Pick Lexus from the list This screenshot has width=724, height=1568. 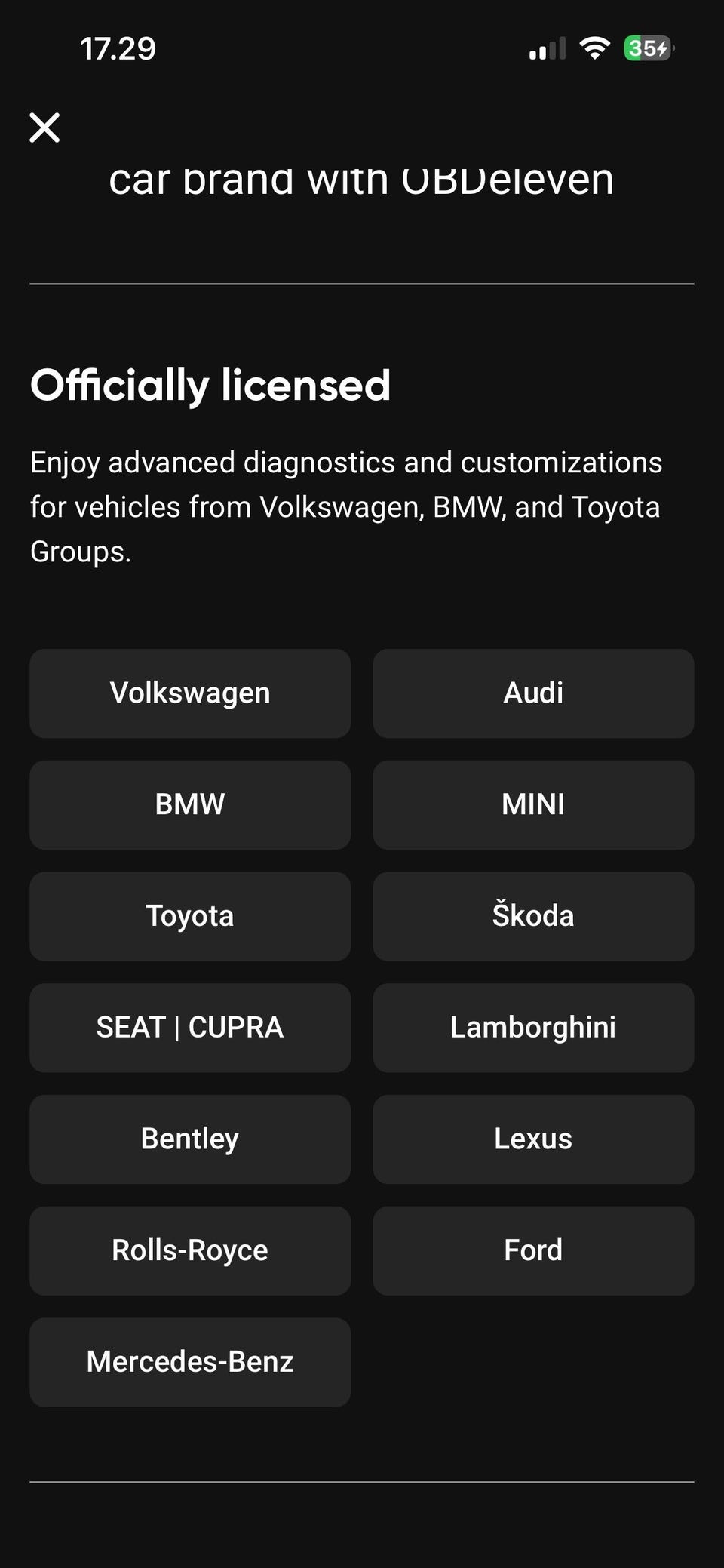(x=533, y=1139)
